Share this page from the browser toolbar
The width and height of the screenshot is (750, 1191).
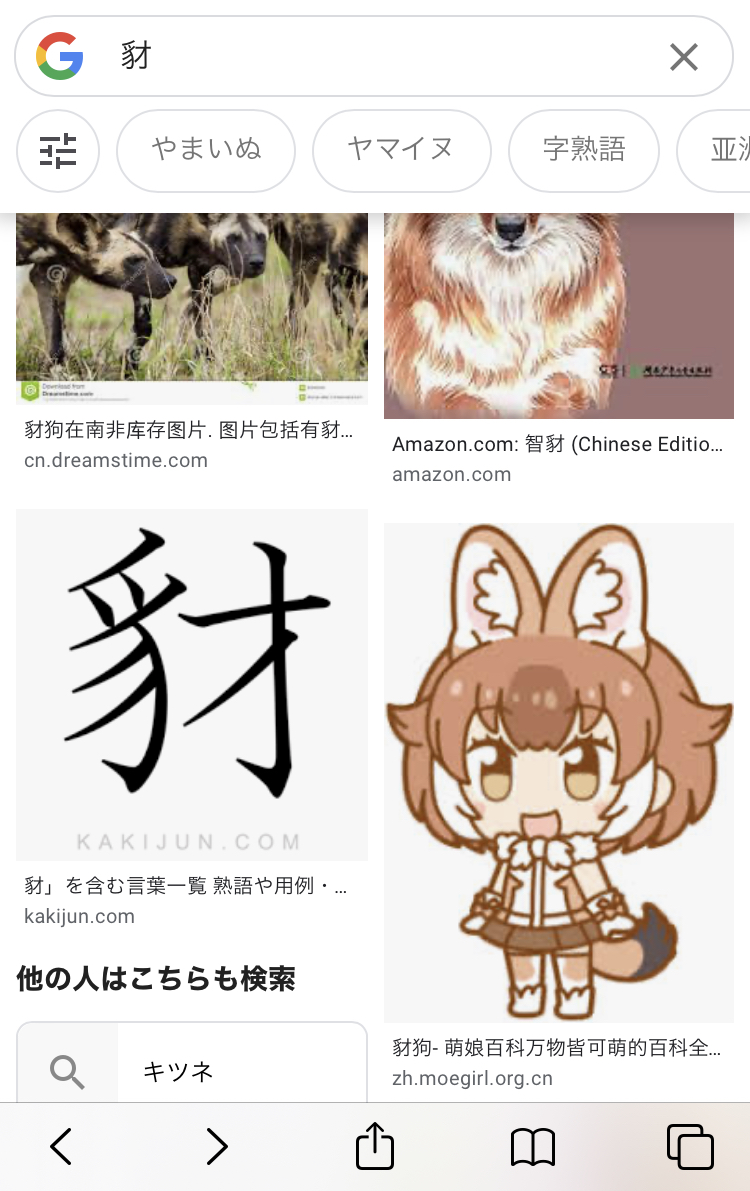[375, 1147]
